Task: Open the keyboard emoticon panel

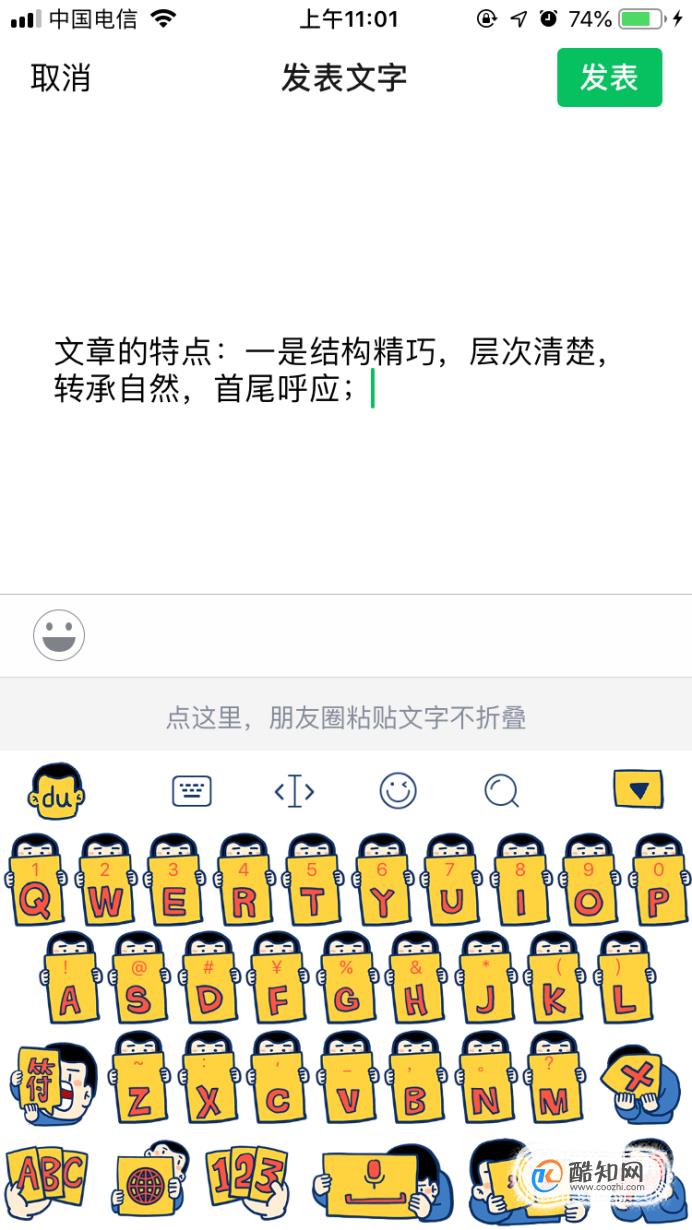Action: pyautogui.click(x=398, y=791)
